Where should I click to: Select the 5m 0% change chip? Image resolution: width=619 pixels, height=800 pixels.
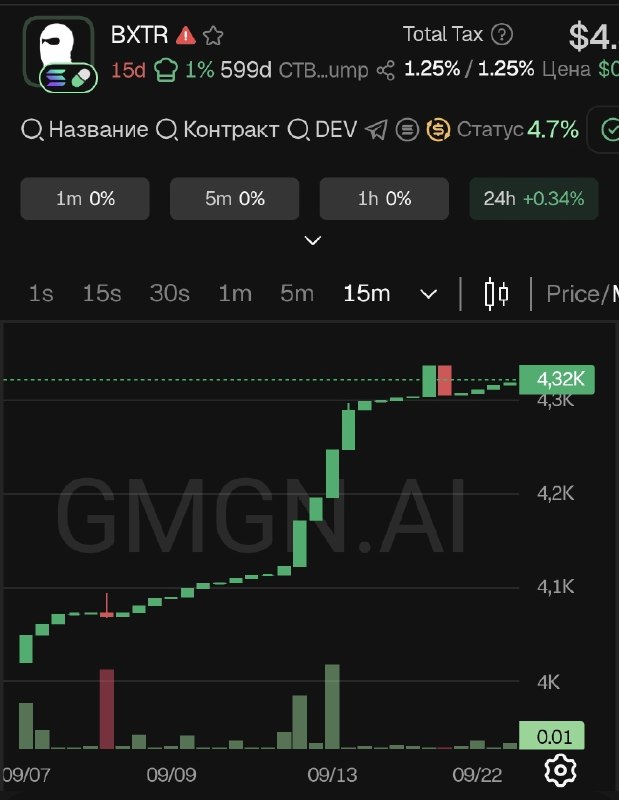pos(235,199)
